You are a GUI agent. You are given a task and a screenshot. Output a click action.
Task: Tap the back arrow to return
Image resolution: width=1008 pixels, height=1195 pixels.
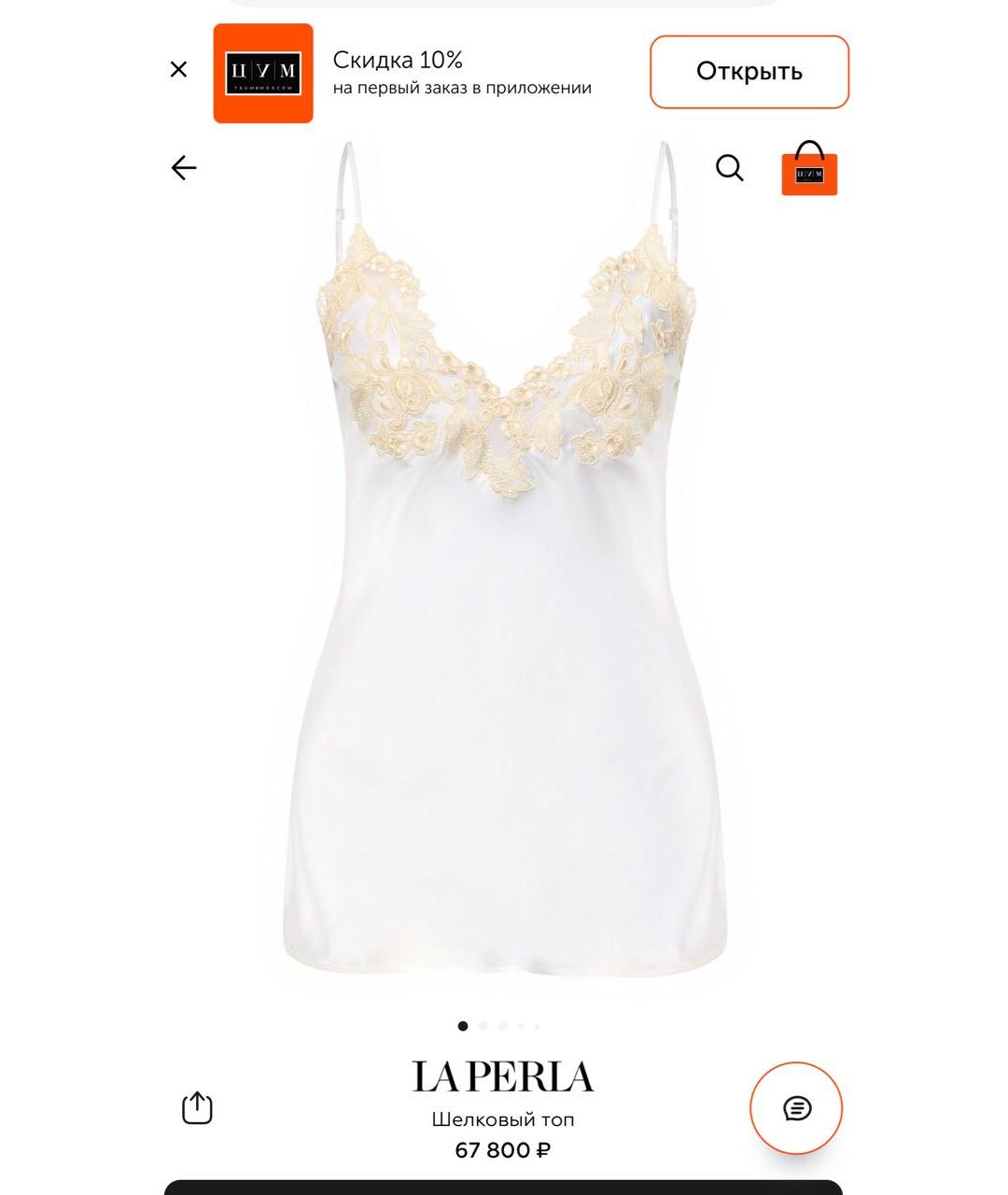[x=184, y=168]
